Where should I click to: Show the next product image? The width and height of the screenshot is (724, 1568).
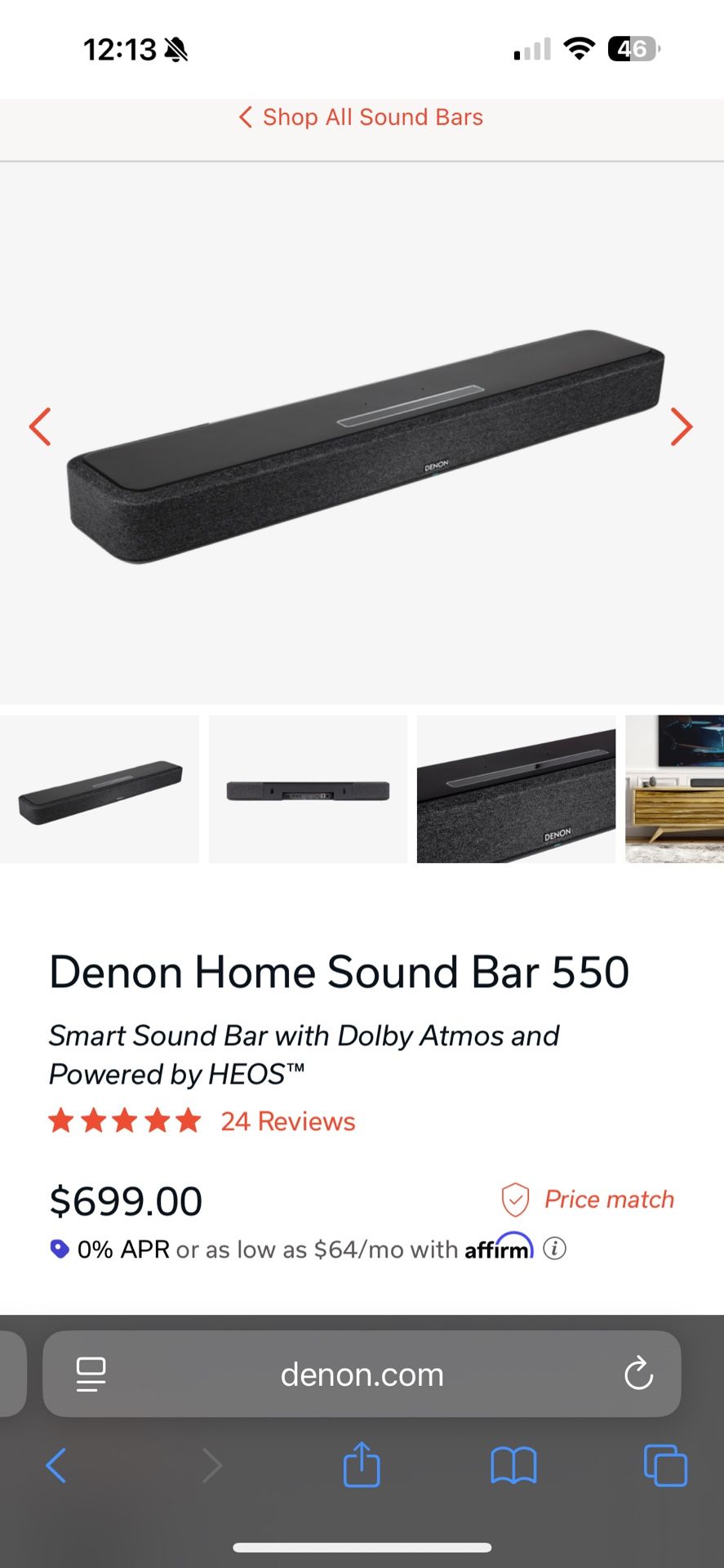(x=682, y=426)
